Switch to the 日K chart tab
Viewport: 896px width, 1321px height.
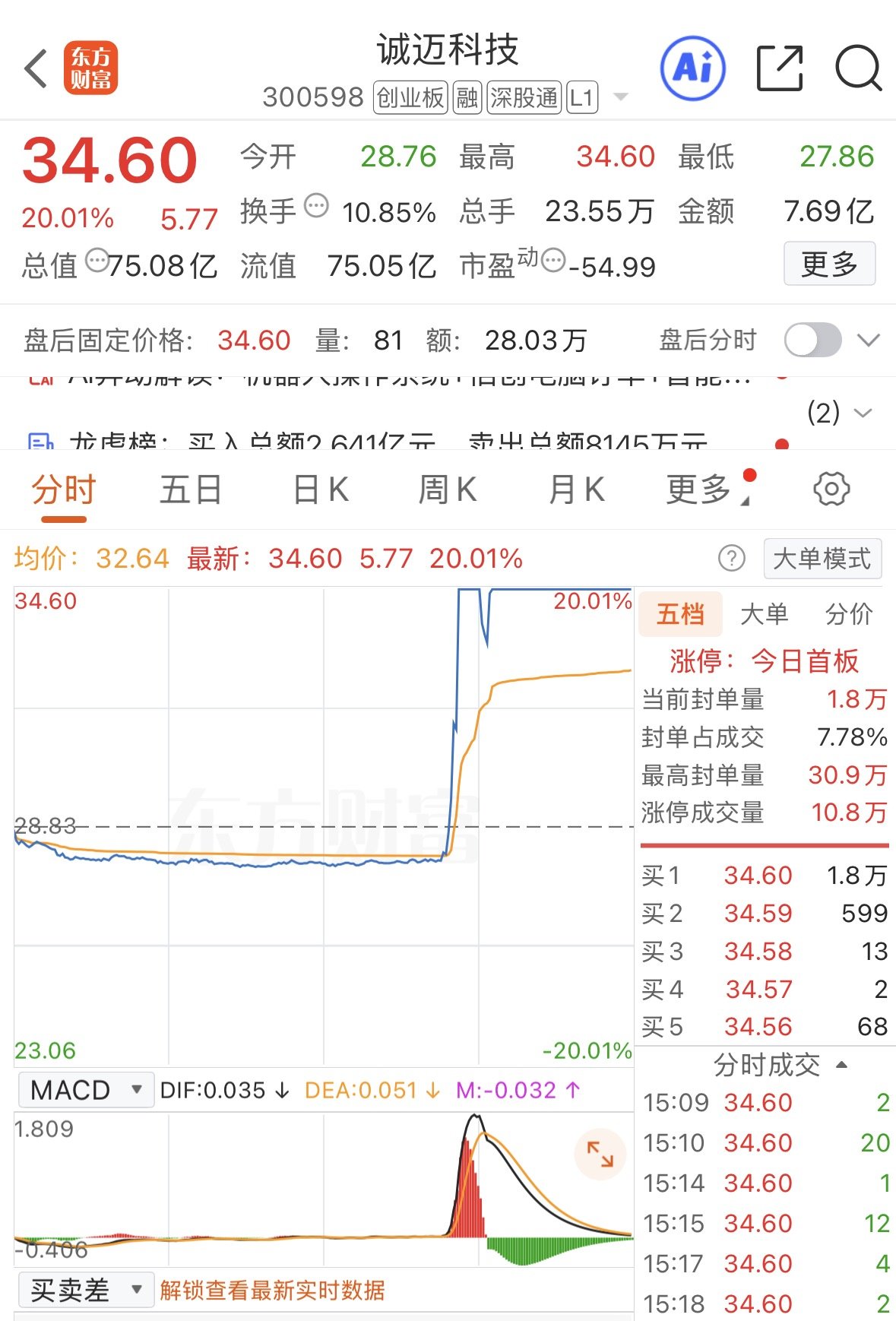click(321, 489)
